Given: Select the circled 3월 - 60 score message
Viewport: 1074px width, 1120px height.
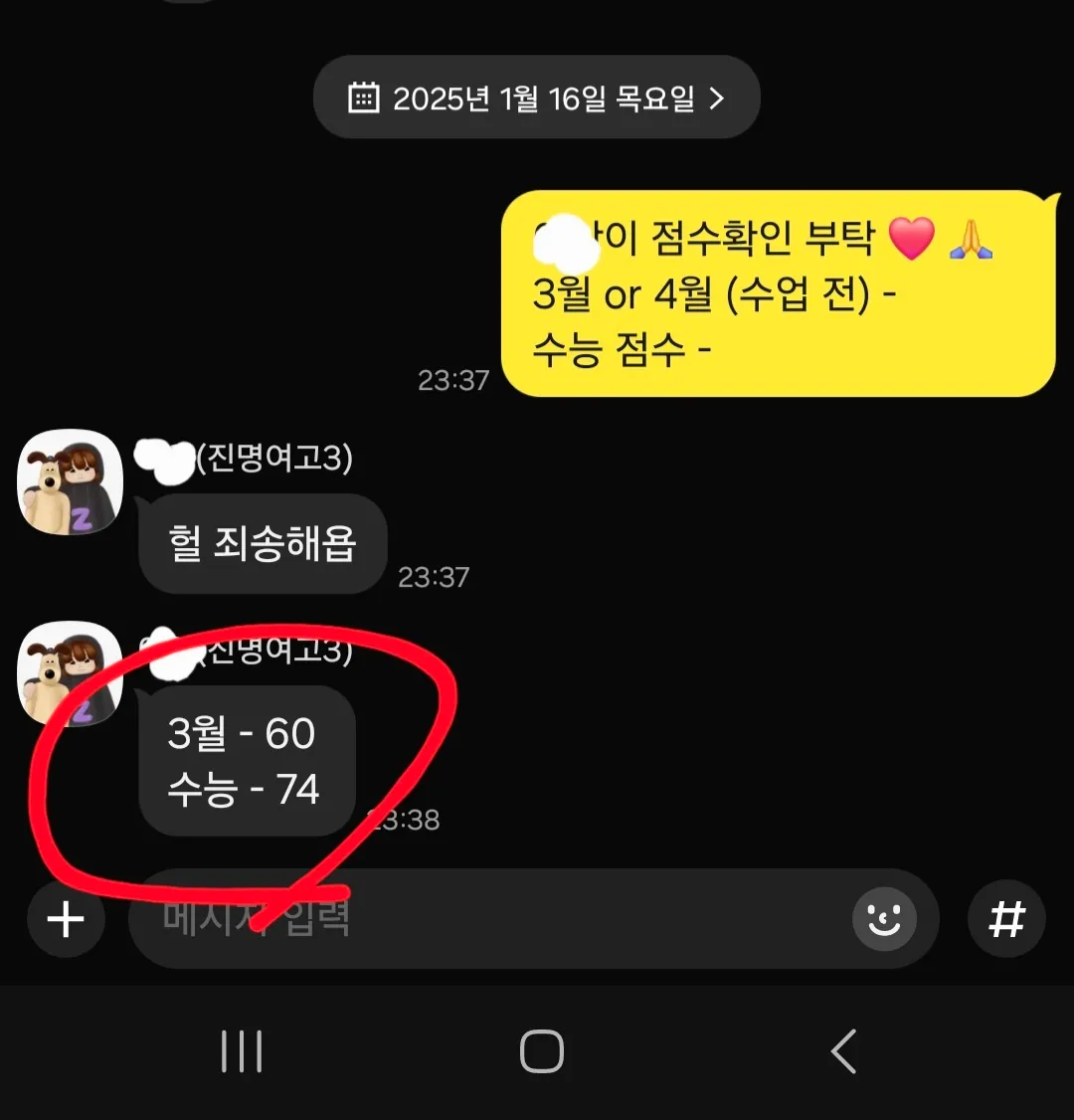Looking at the screenshot, I should coord(246,761).
